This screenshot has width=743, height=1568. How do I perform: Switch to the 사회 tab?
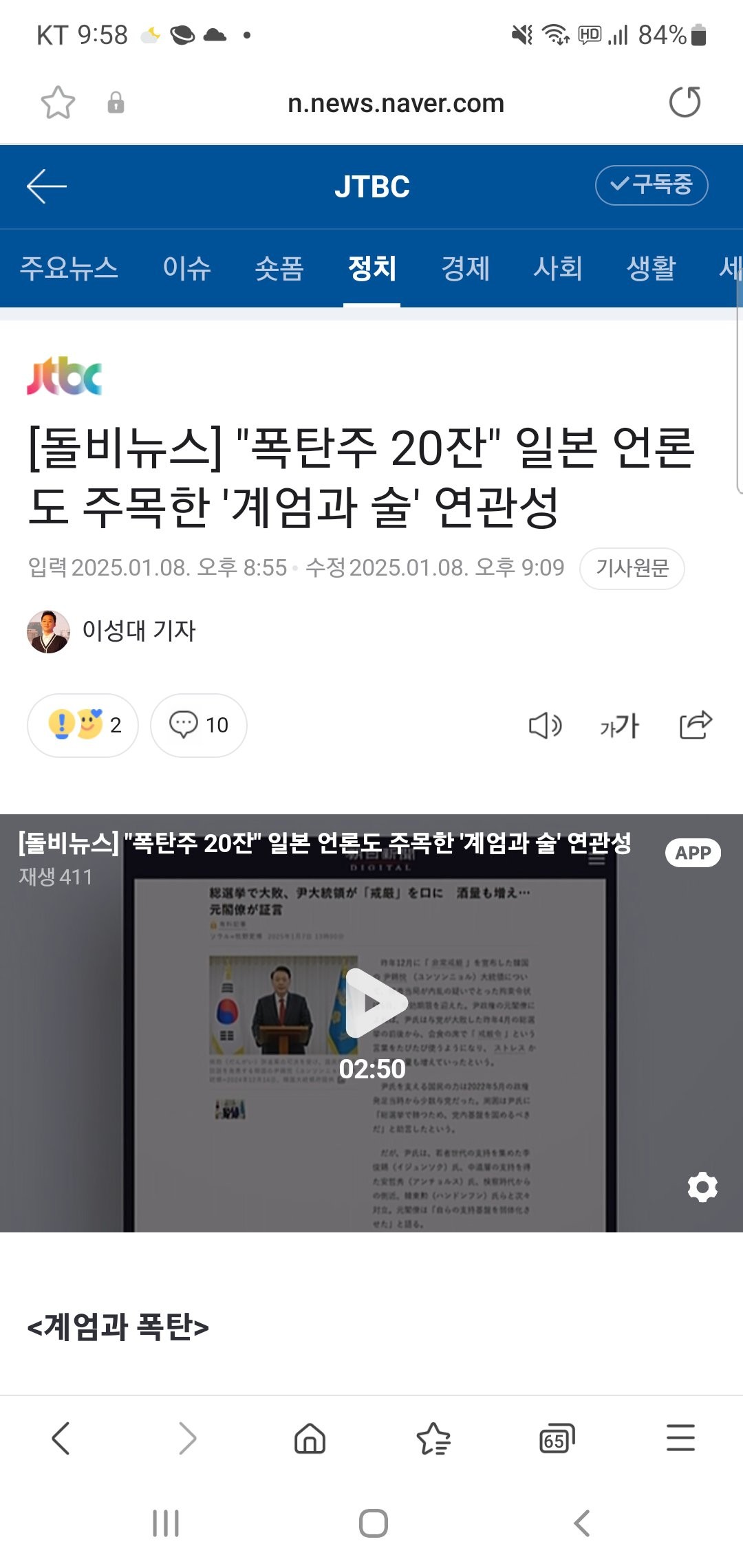click(x=558, y=268)
